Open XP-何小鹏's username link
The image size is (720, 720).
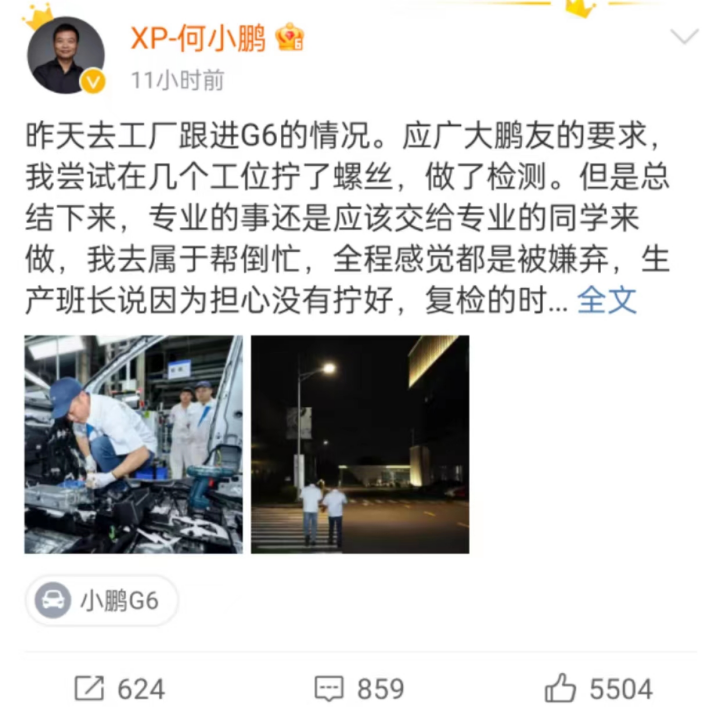point(198,38)
